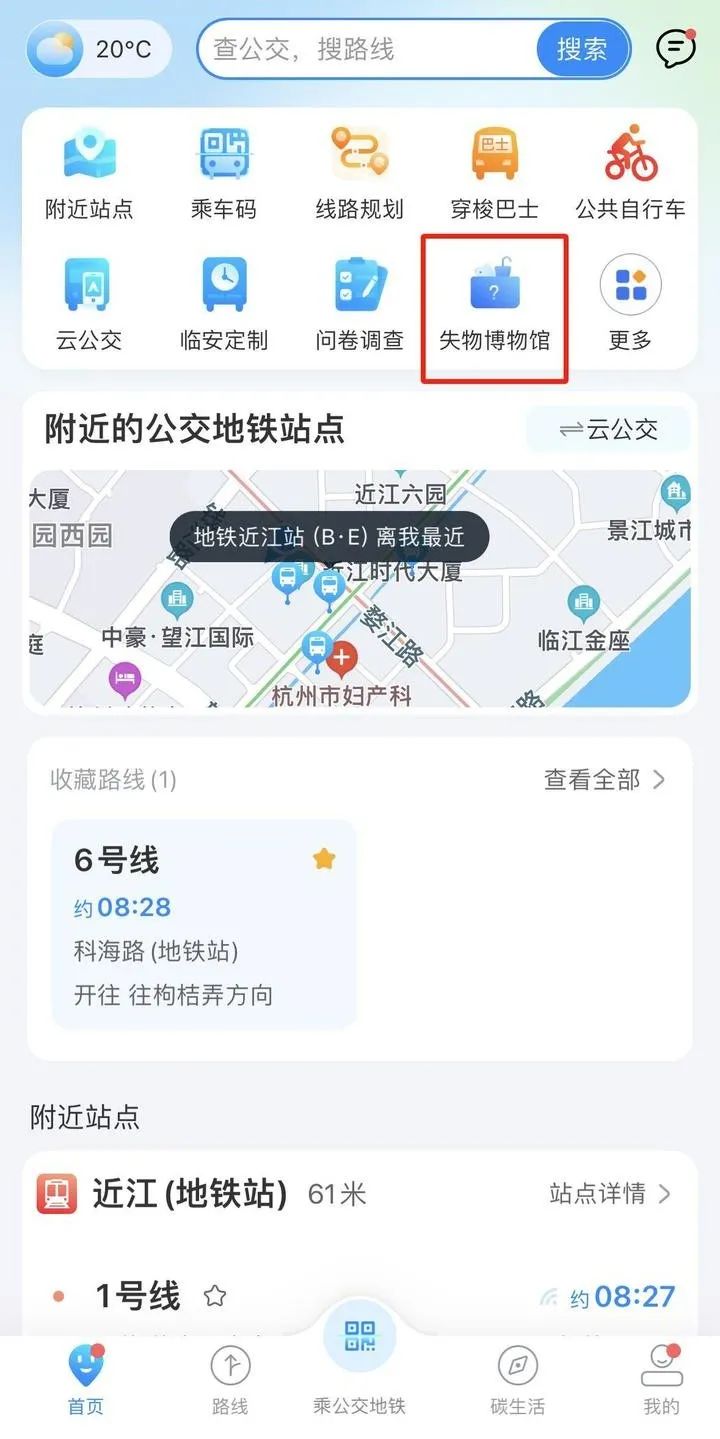View all favorite routes via 查看全部

click(604, 780)
